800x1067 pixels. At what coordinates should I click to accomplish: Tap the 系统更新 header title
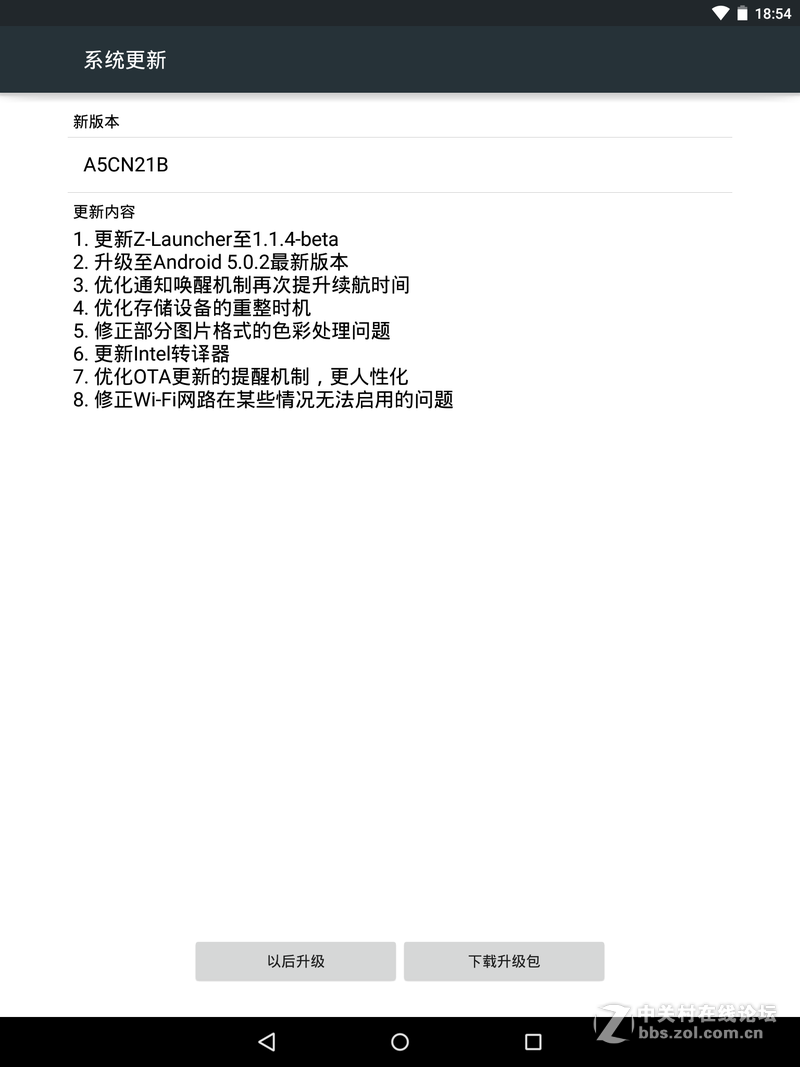124,60
